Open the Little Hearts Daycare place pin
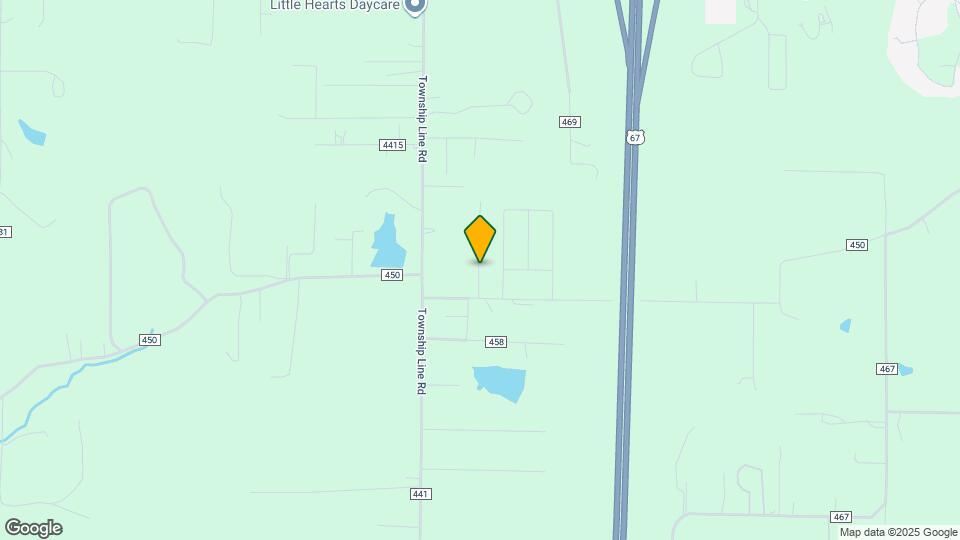The image size is (960, 540). point(416,6)
